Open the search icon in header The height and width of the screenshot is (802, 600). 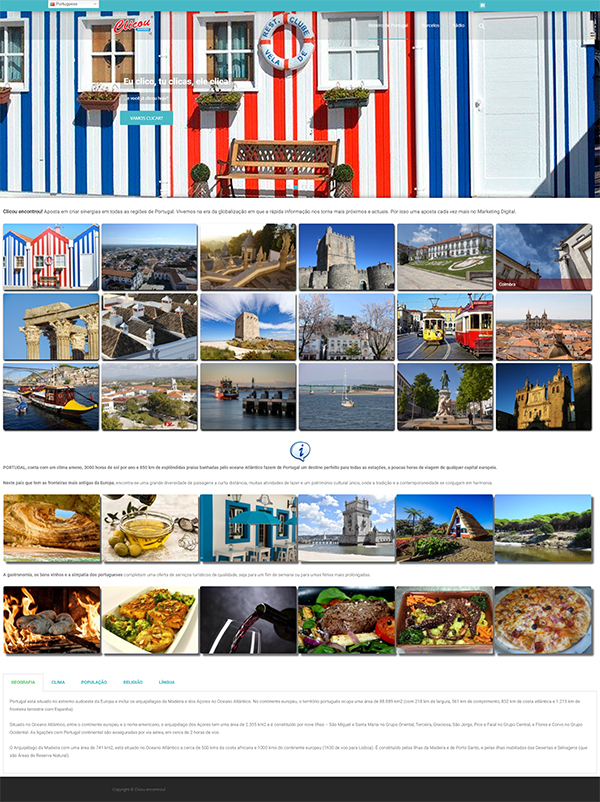click(481, 25)
